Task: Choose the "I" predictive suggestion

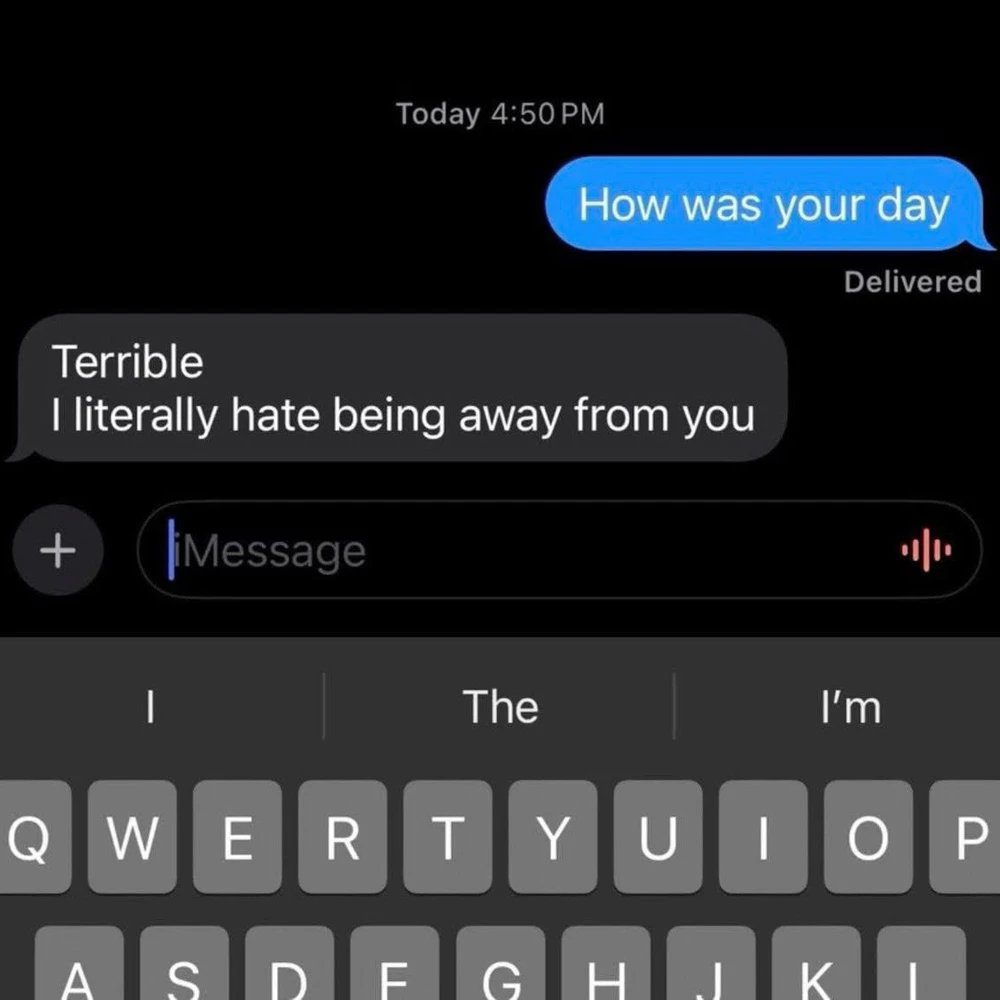Action: pyautogui.click(x=150, y=707)
